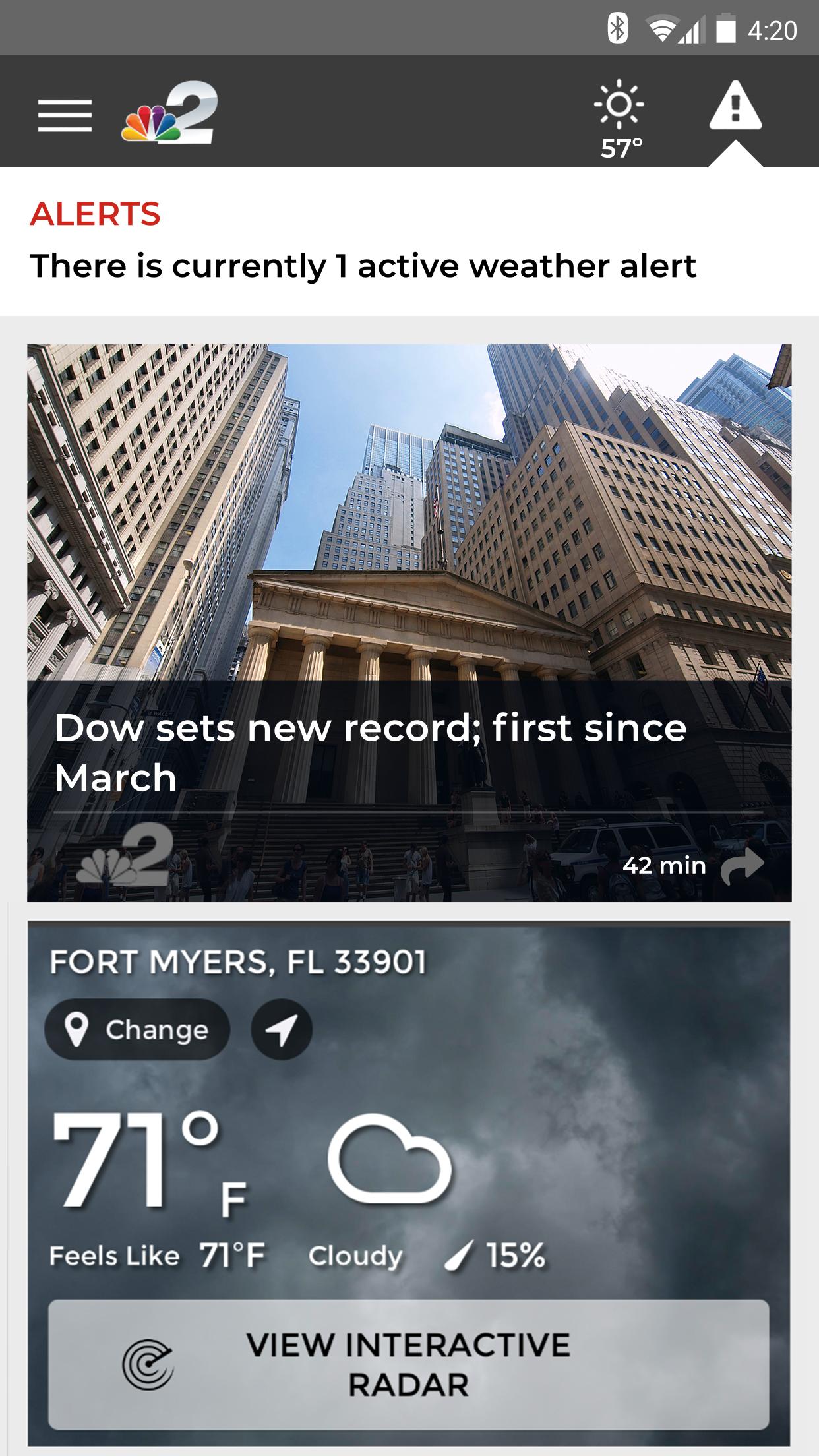Open the hamburger navigation menu

[65, 116]
